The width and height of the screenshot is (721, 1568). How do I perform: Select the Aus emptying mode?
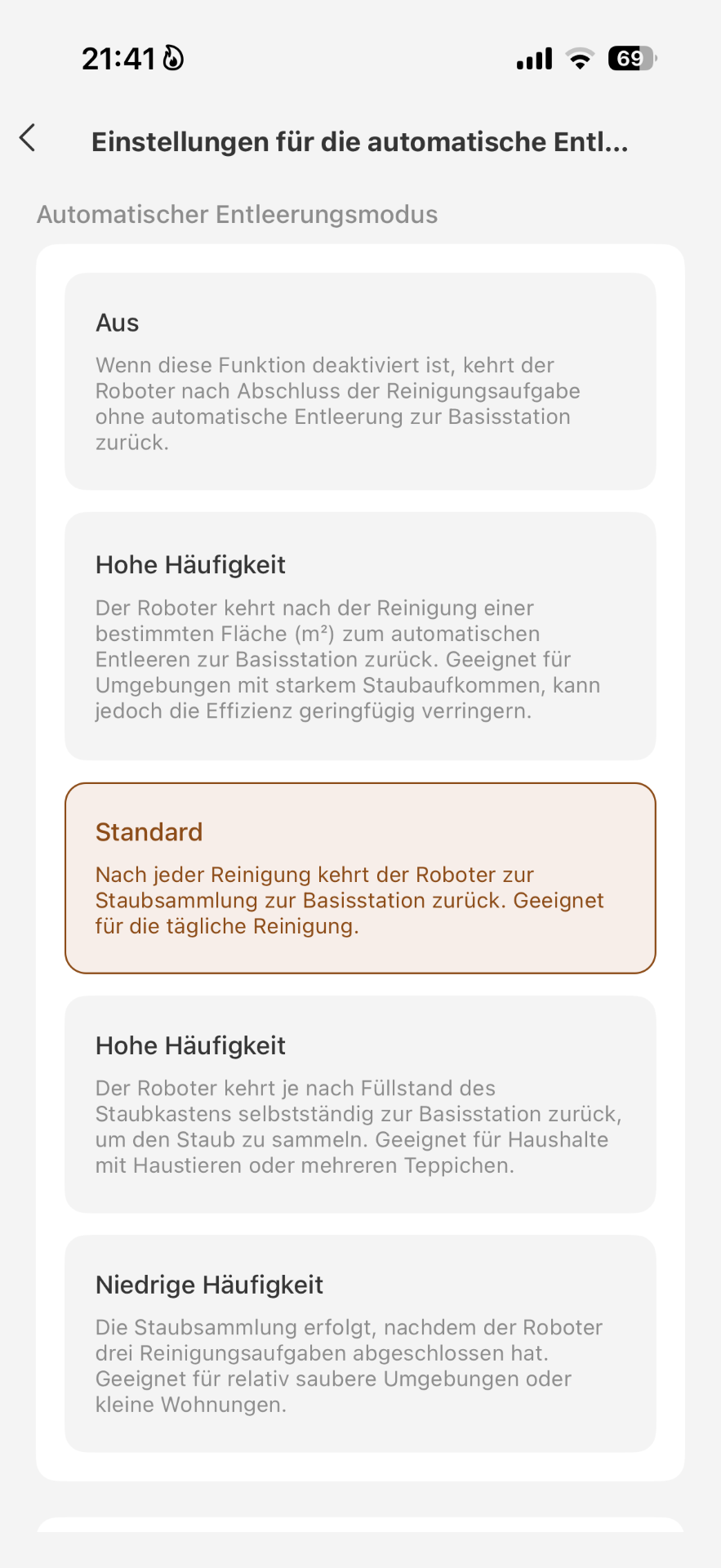point(360,381)
